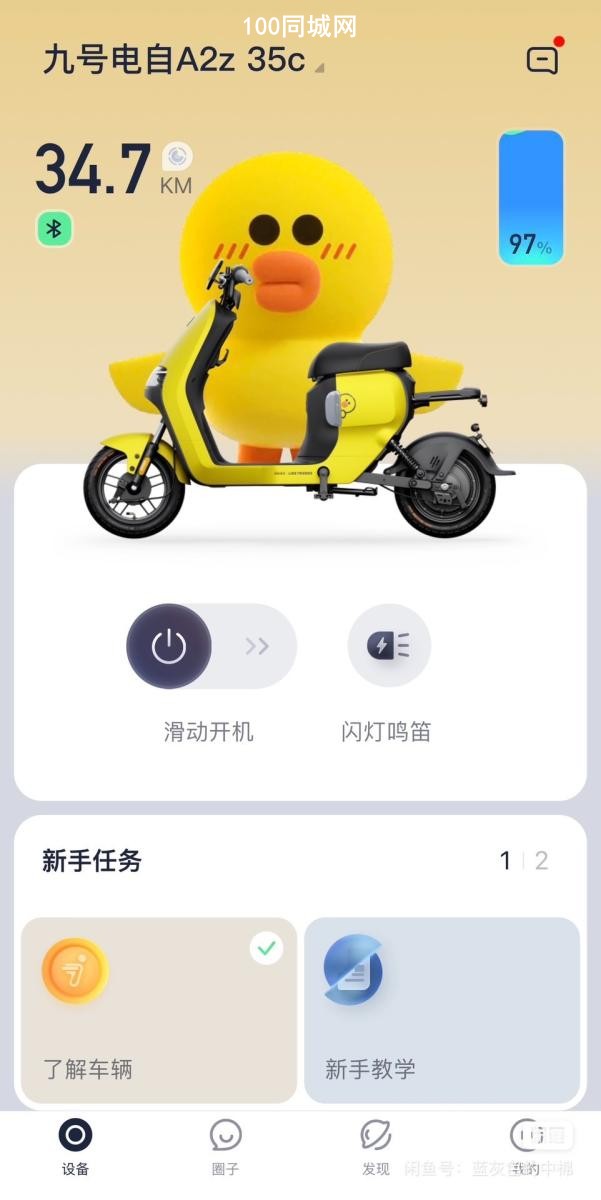
Task: Tap the green Bluetooth connection icon
Action: (x=55, y=229)
